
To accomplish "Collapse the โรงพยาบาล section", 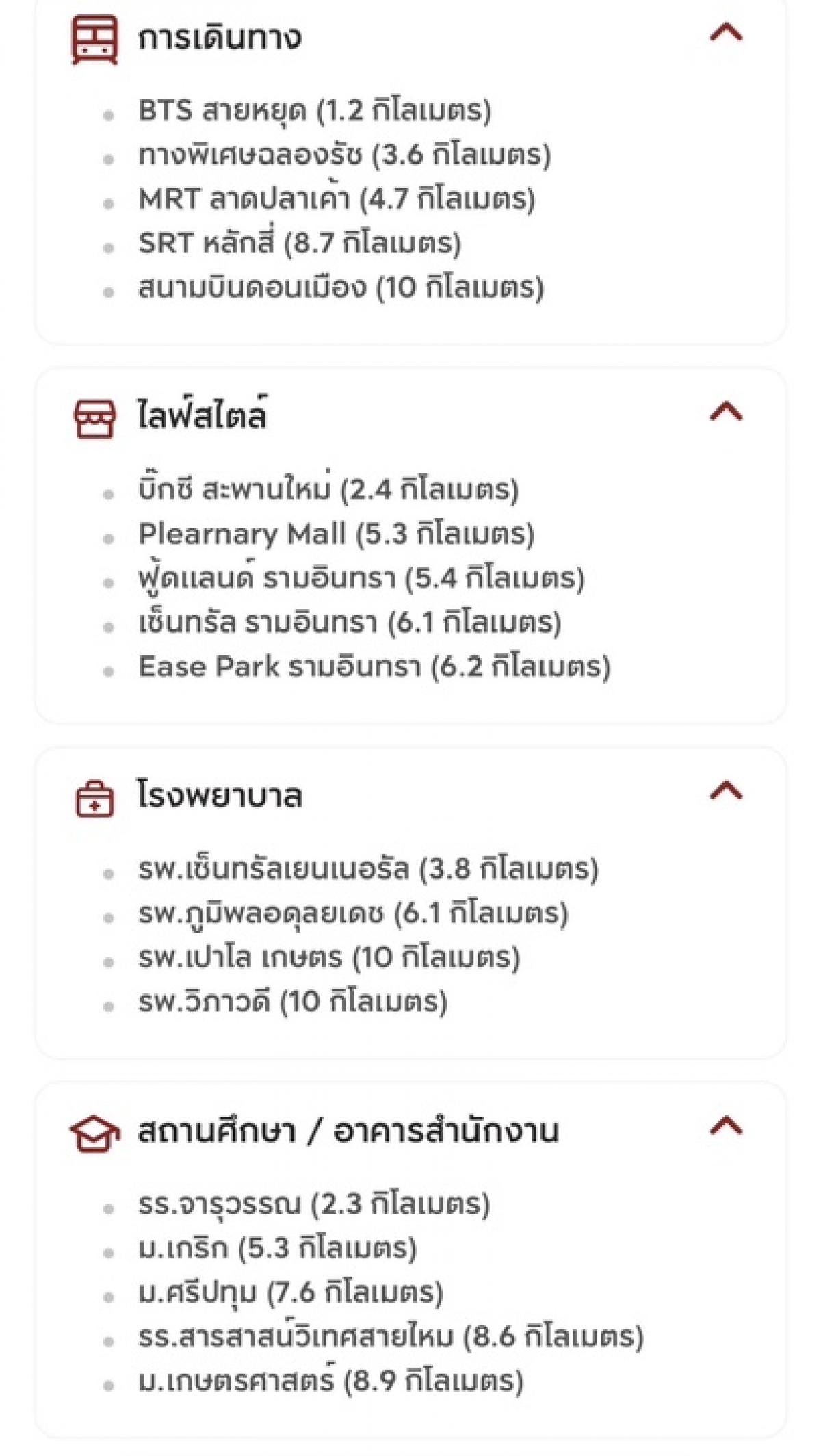I will point(726,791).
